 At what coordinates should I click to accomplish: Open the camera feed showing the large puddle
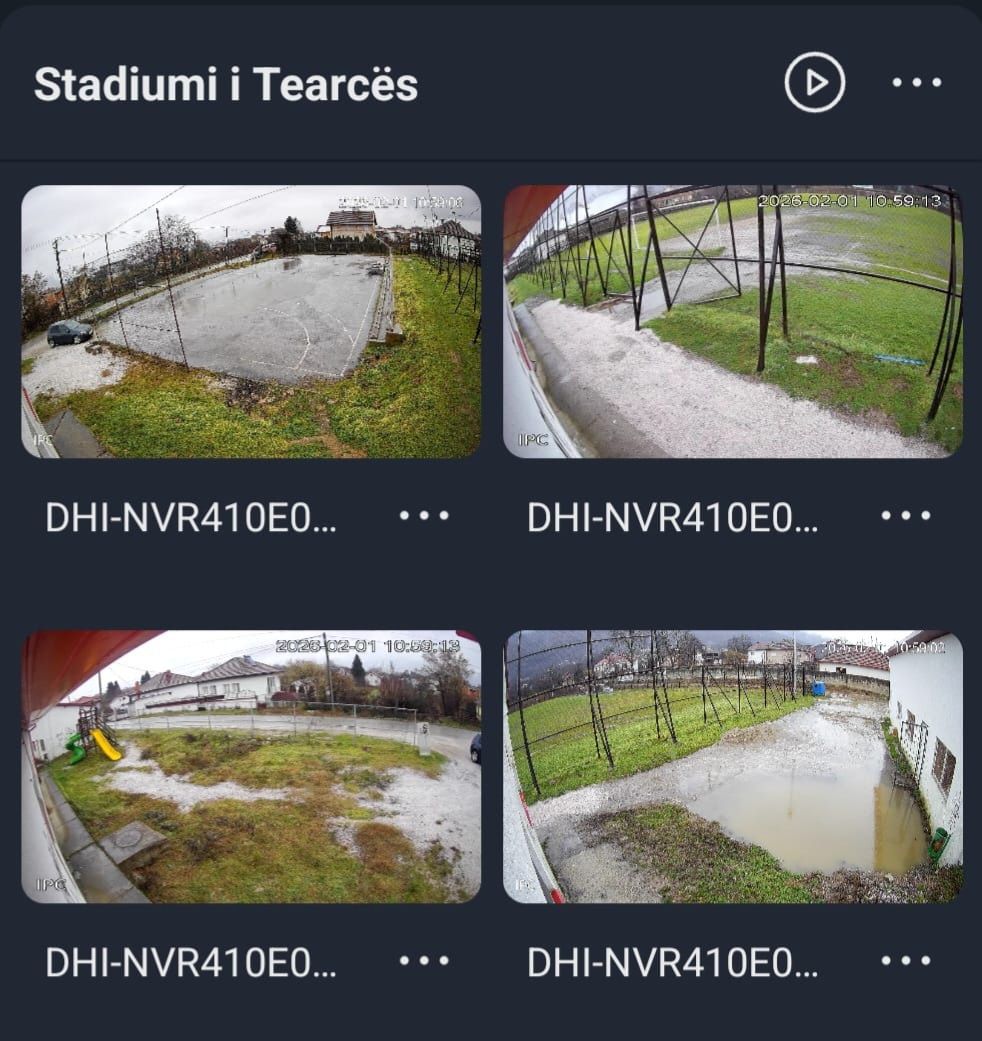click(x=732, y=767)
